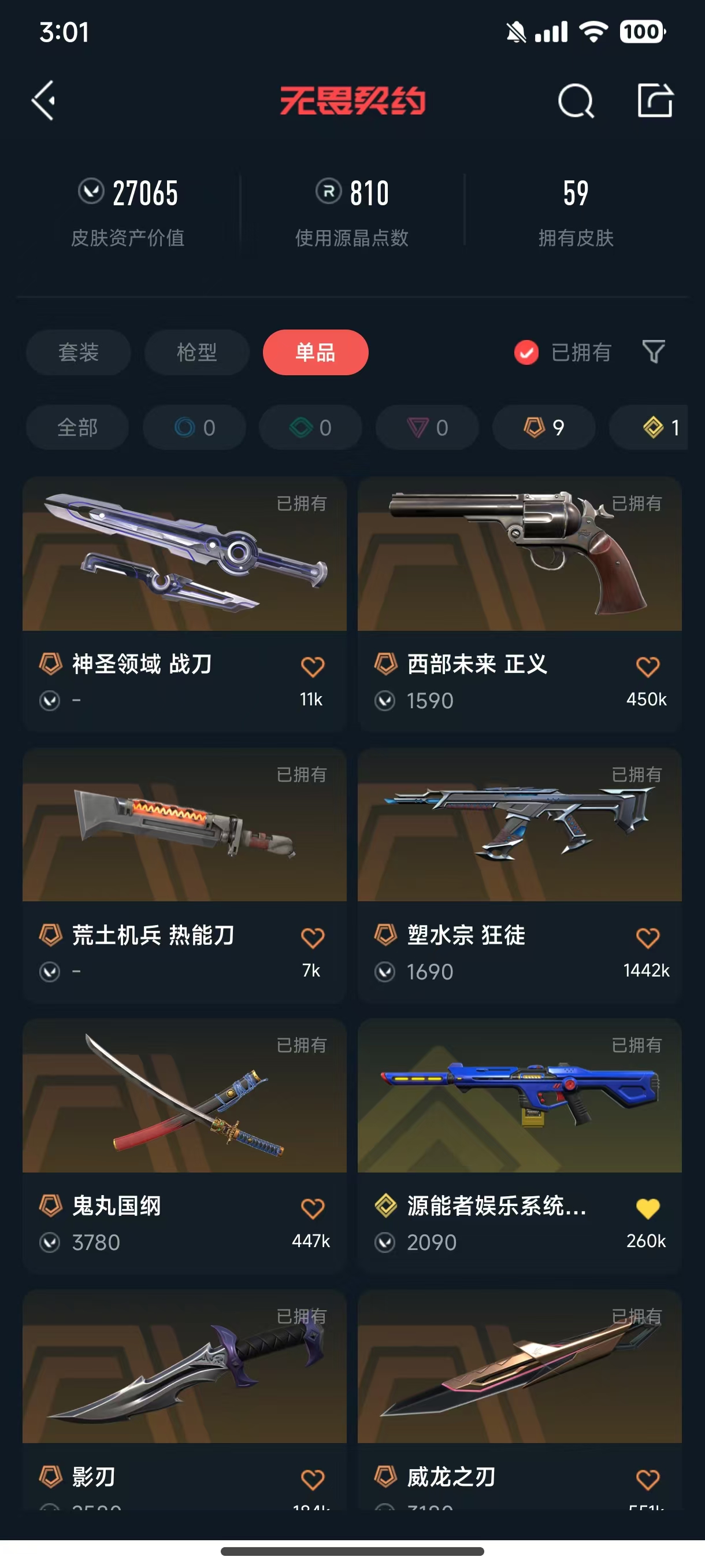Select the 单品 tab
The height and width of the screenshot is (1568, 705).
[x=315, y=353]
